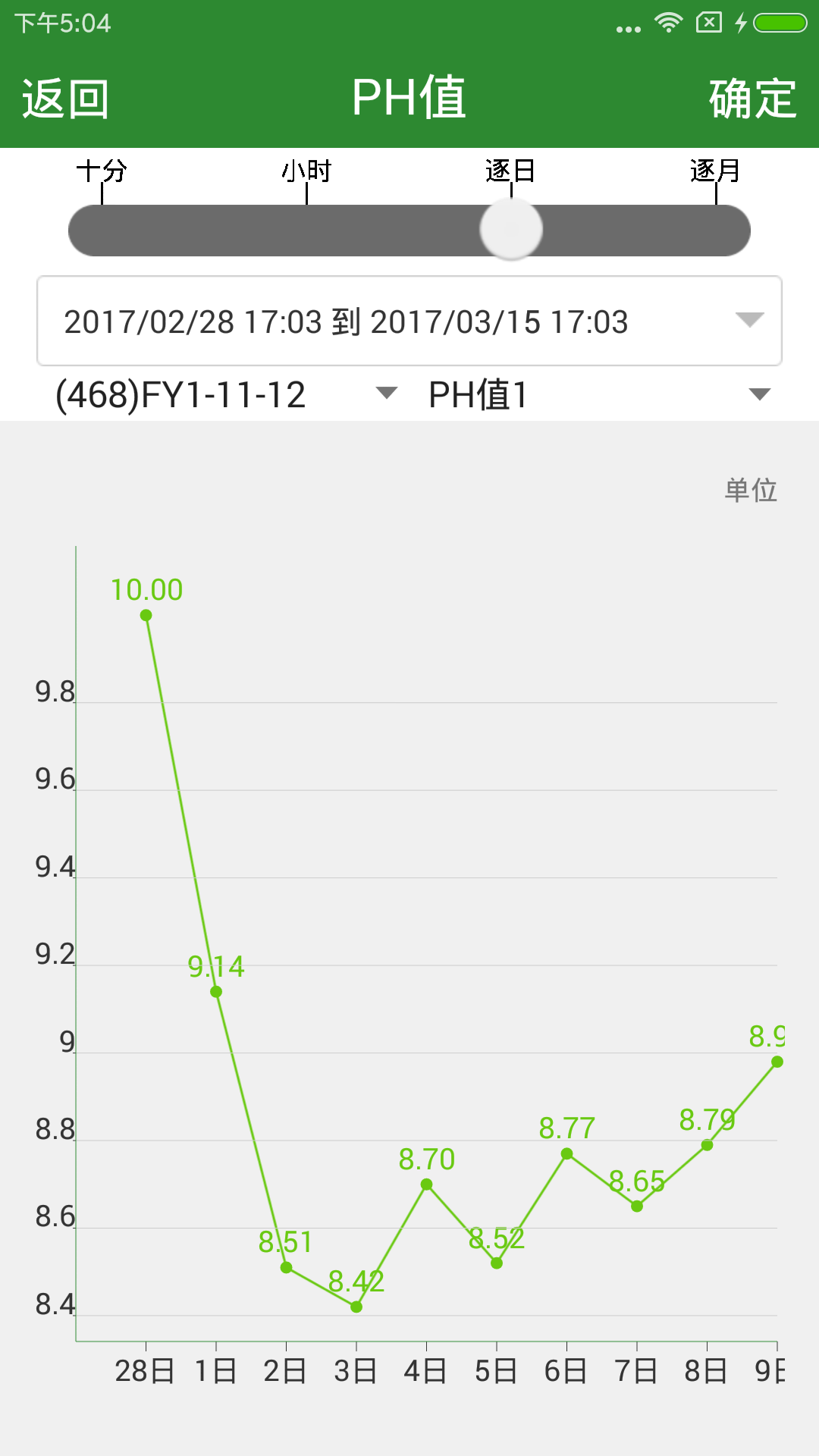Open the (468)FY1-11-12 device dropdown
The width and height of the screenshot is (819, 1456).
[x=225, y=394]
